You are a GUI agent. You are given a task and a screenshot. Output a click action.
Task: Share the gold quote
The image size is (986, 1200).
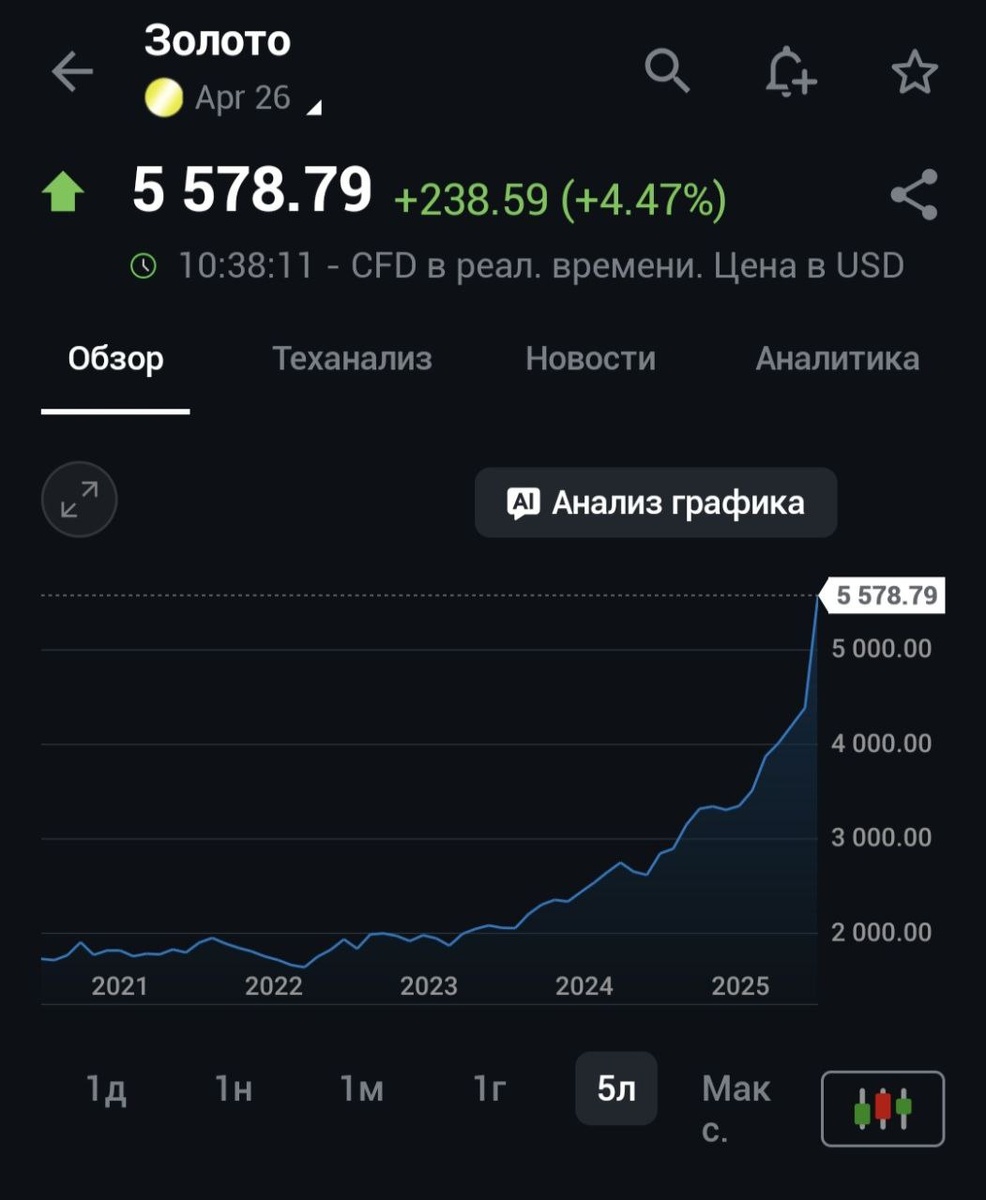[914, 195]
